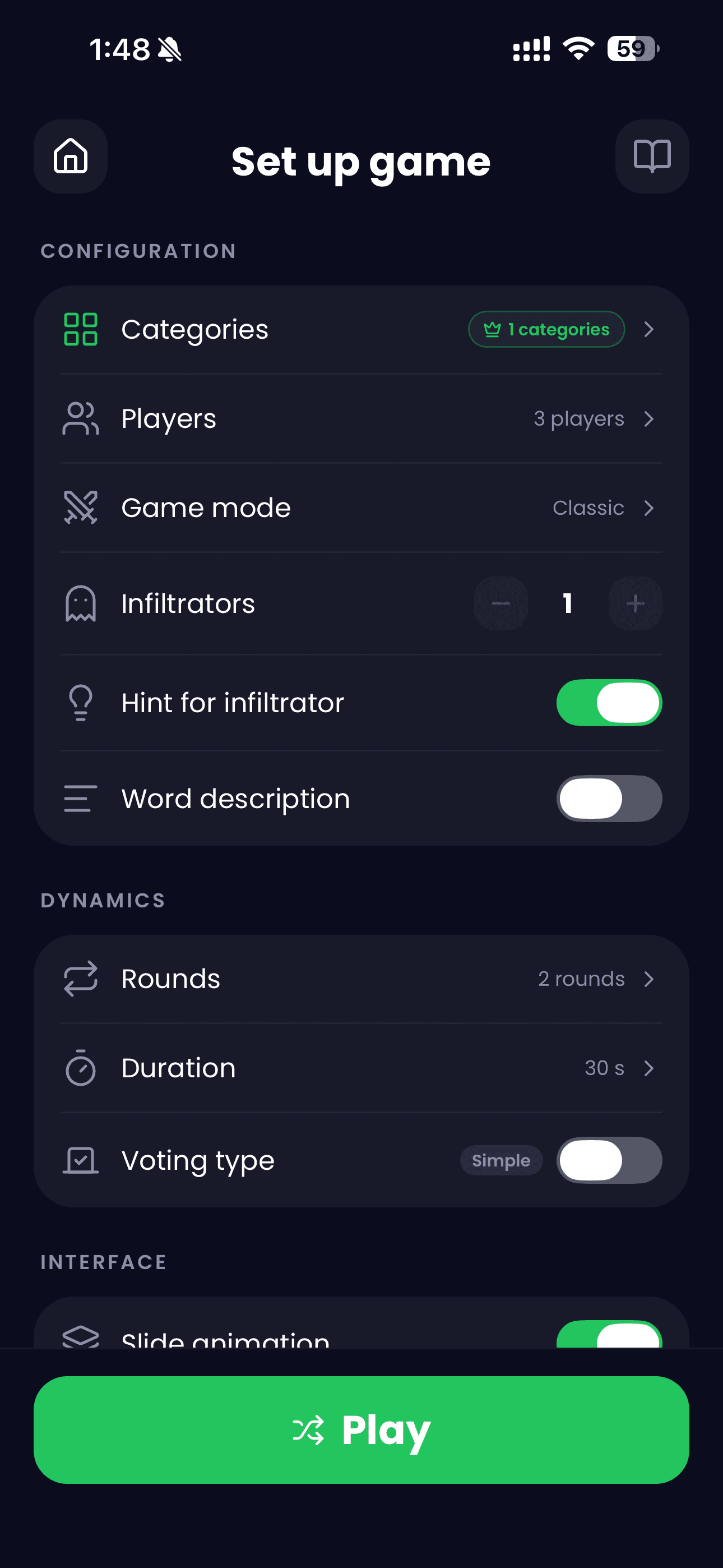Toggle the Voting type switch
723x1568 pixels.
609,1160
